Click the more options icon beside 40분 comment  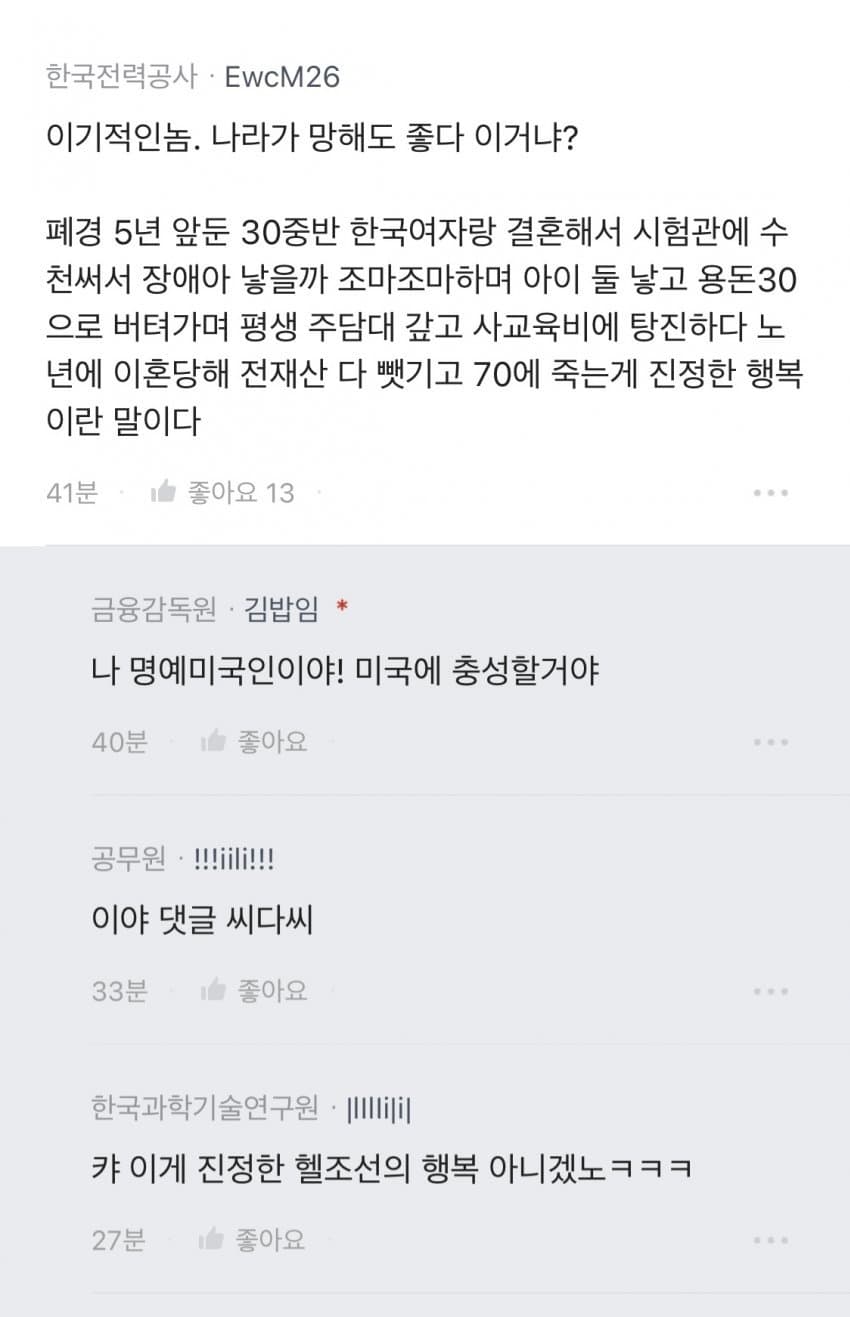[x=770, y=741]
